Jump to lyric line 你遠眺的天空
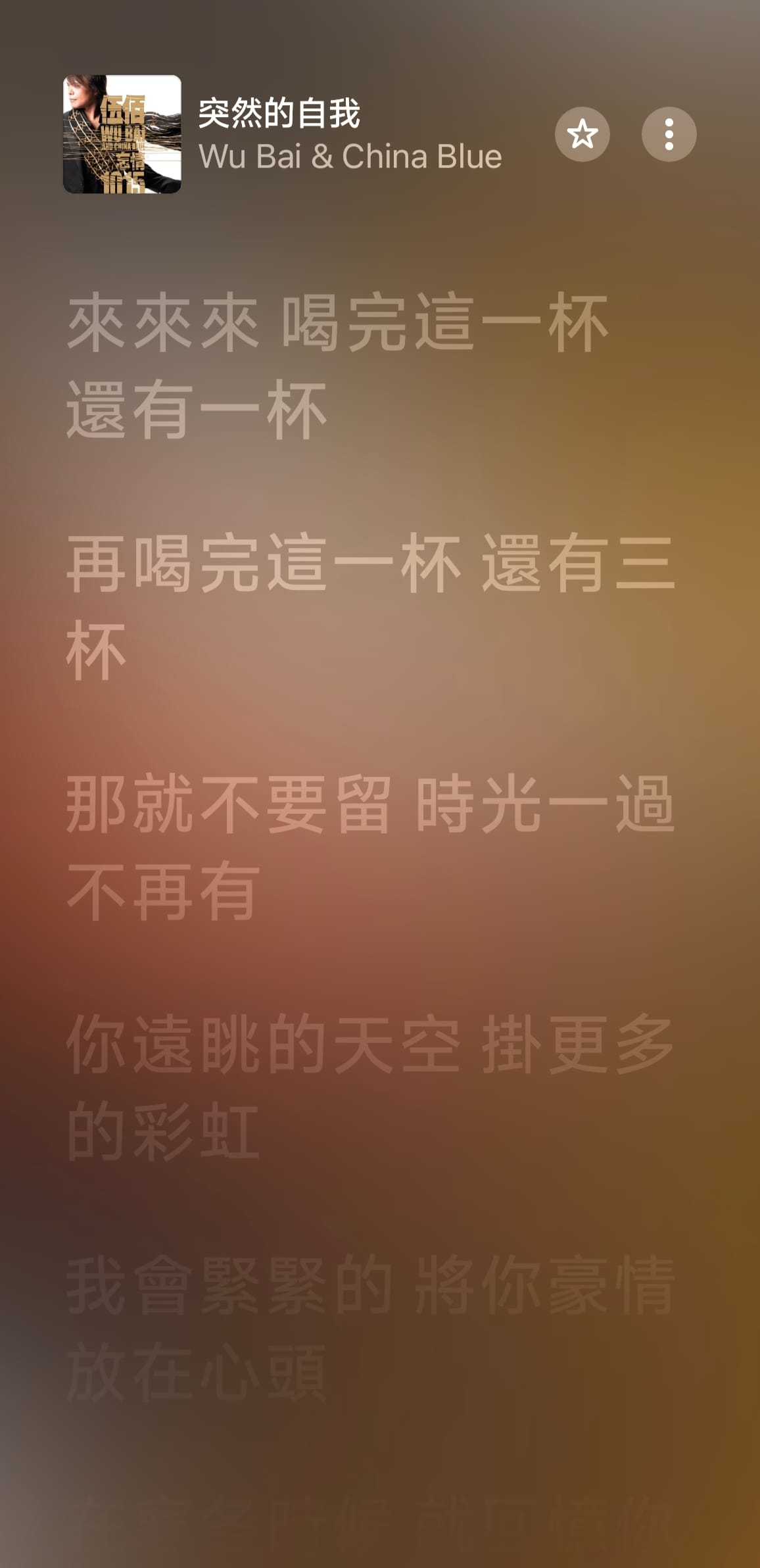 (x=370, y=1087)
